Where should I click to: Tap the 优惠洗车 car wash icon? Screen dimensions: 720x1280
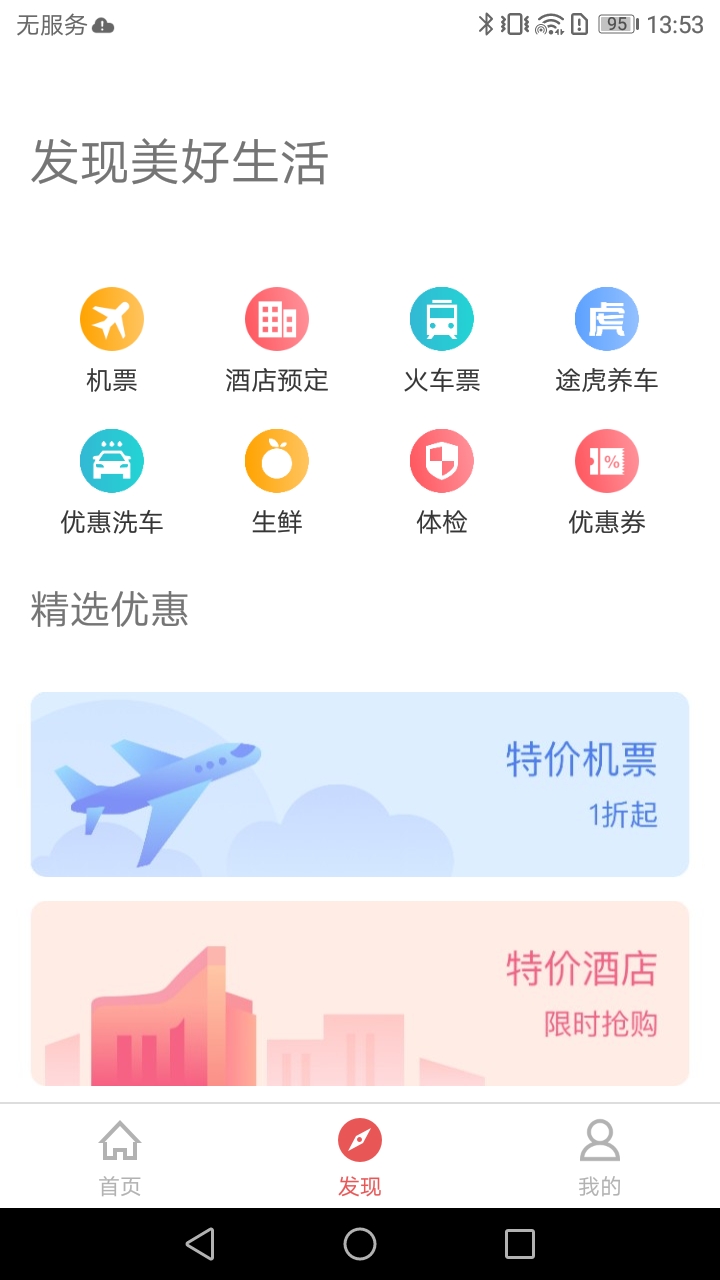coord(112,461)
